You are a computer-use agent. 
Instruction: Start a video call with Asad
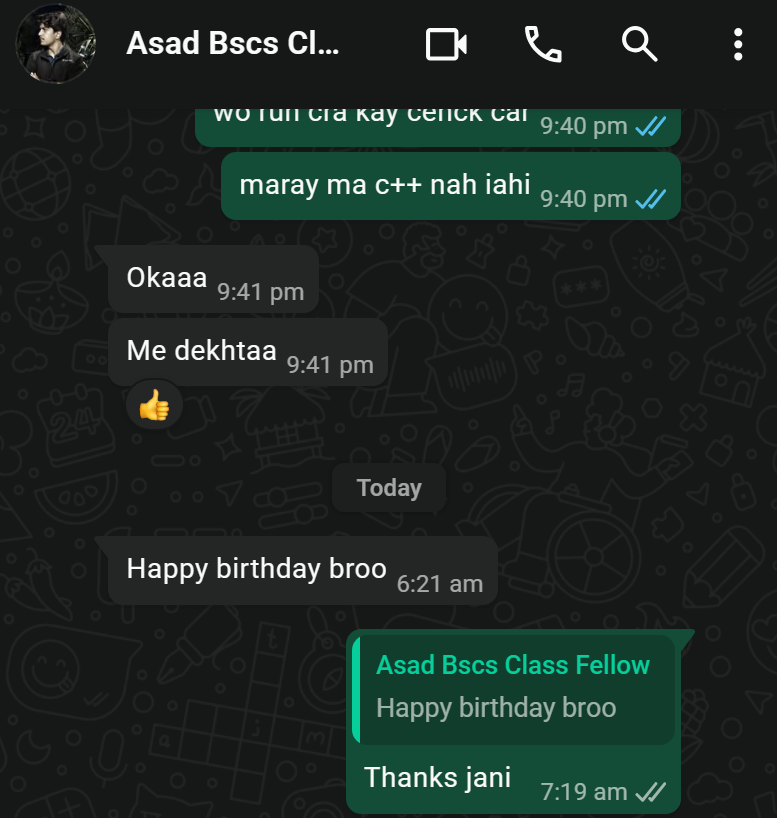tap(446, 45)
